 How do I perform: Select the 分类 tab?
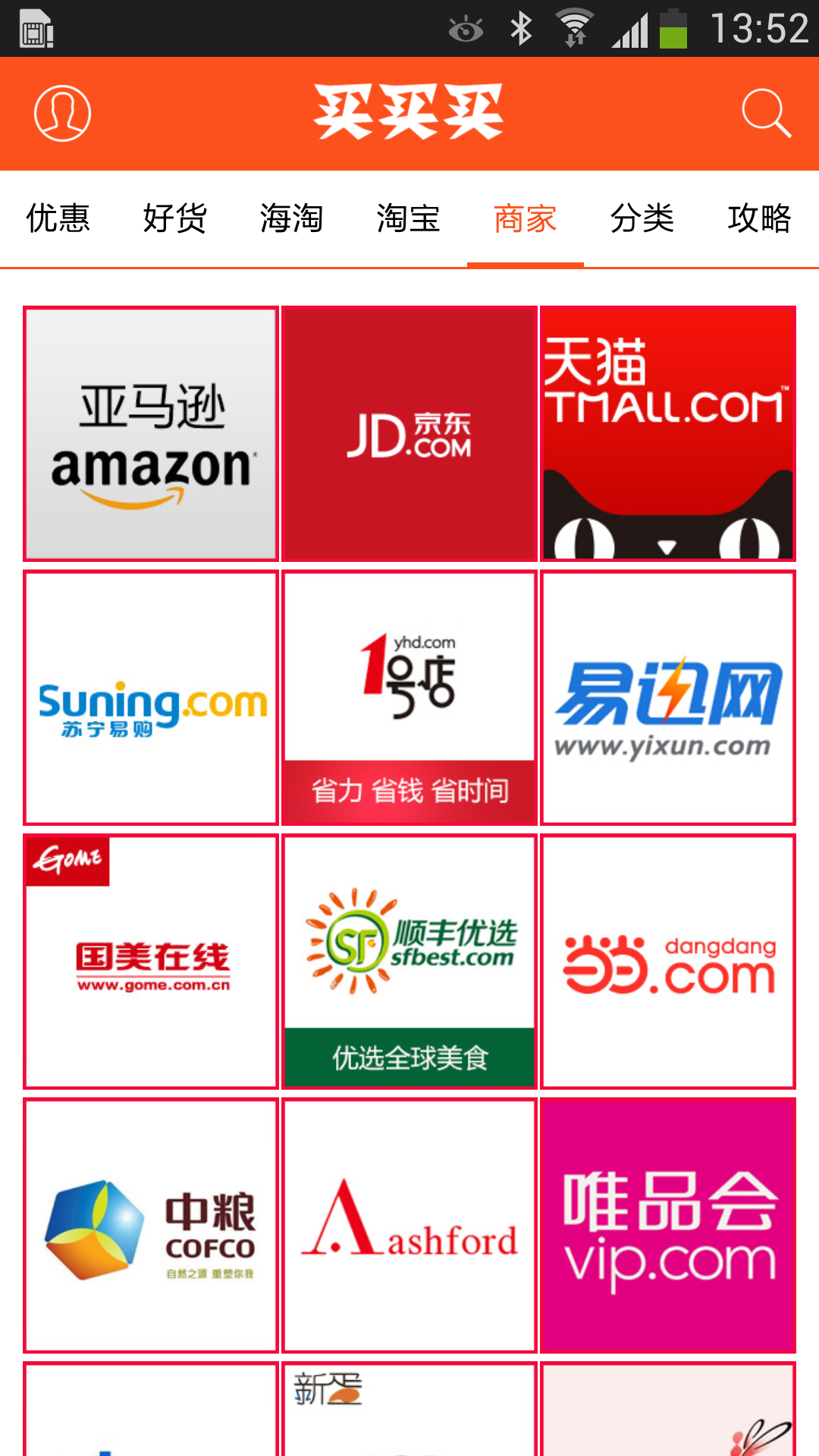(642, 218)
